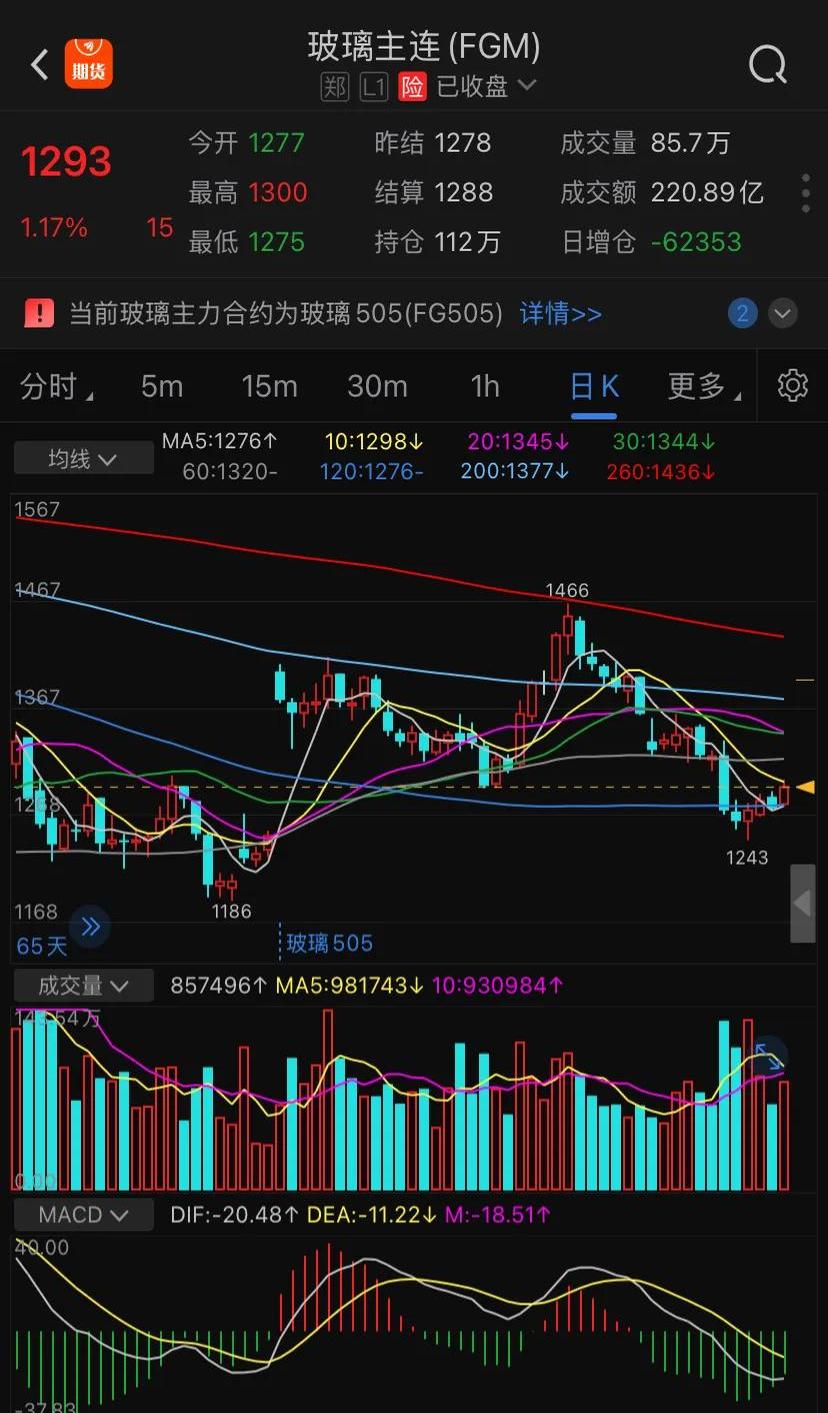Toggle the 成交量 volume indicator selector
The image size is (828, 1413).
83,985
